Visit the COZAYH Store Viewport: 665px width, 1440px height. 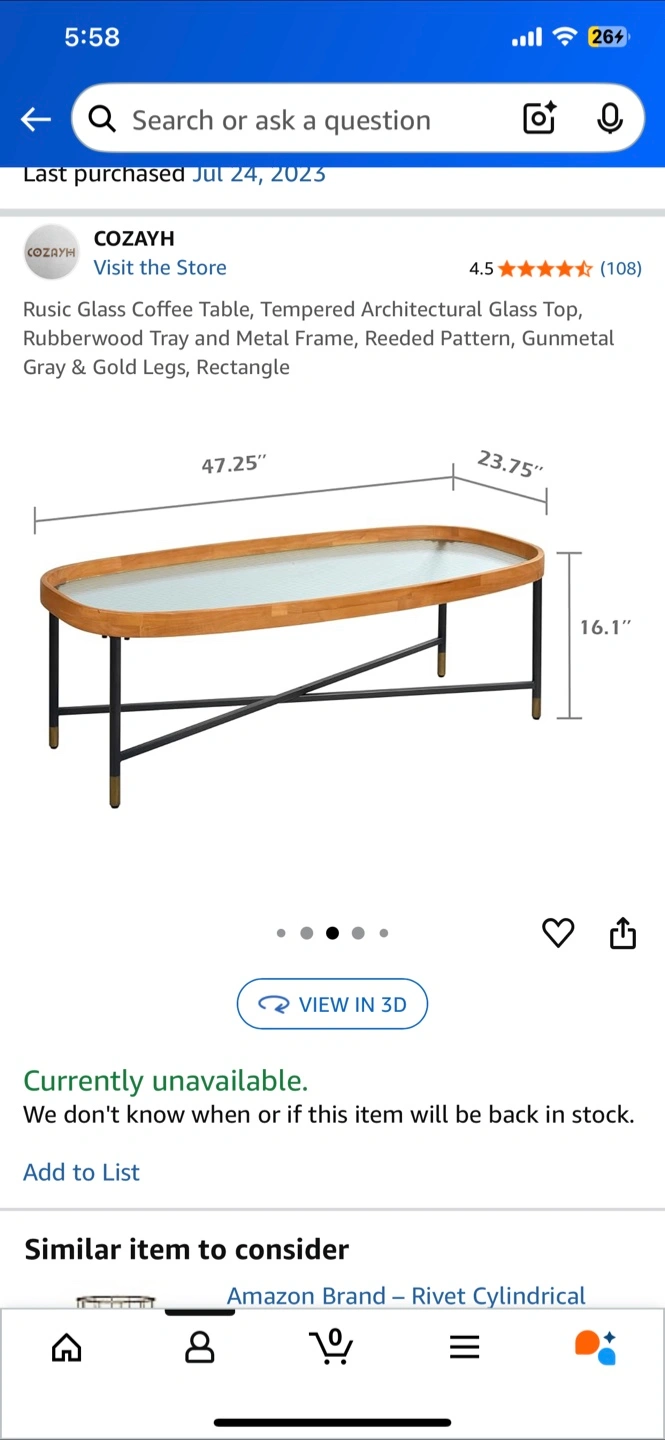click(160, 267)
